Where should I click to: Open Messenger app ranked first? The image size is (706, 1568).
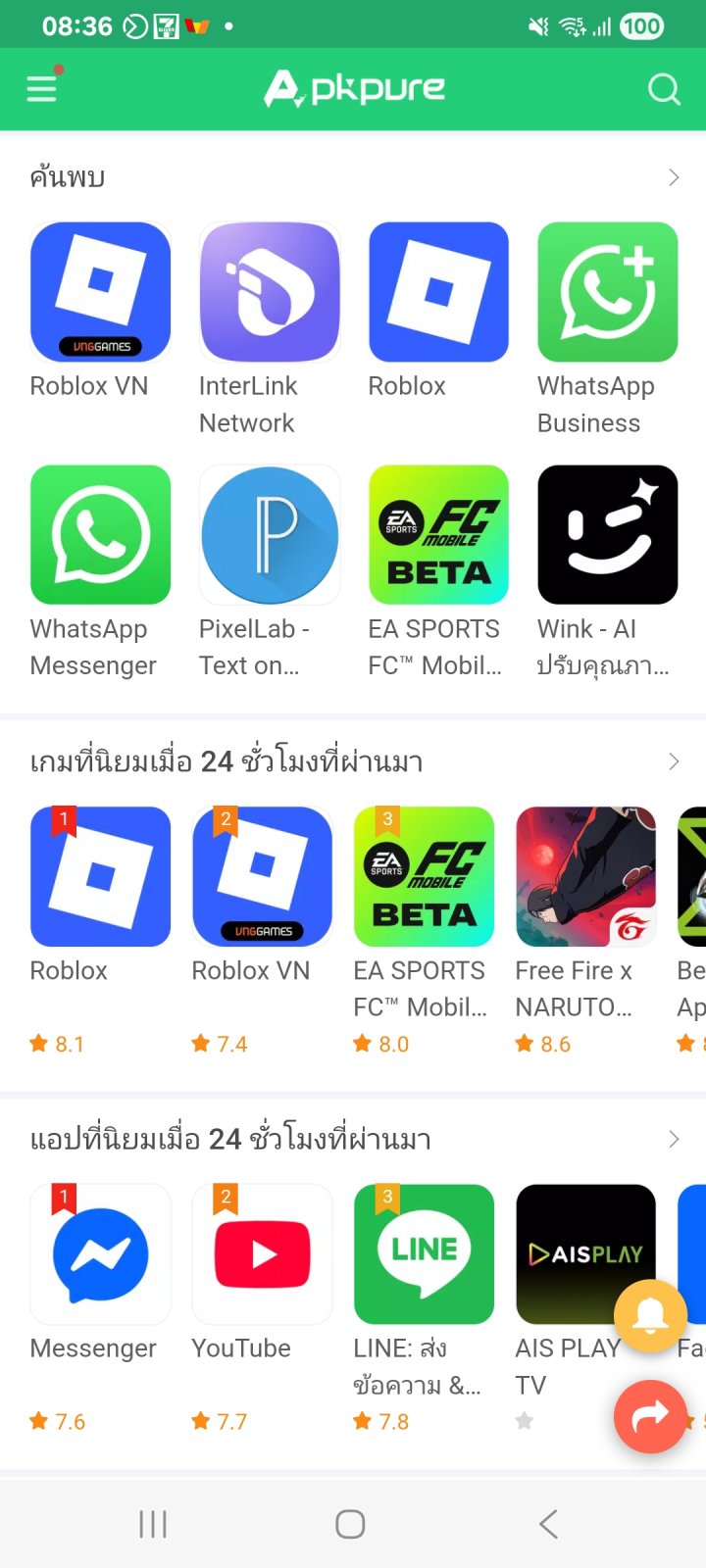click(x=100, y=1254)
